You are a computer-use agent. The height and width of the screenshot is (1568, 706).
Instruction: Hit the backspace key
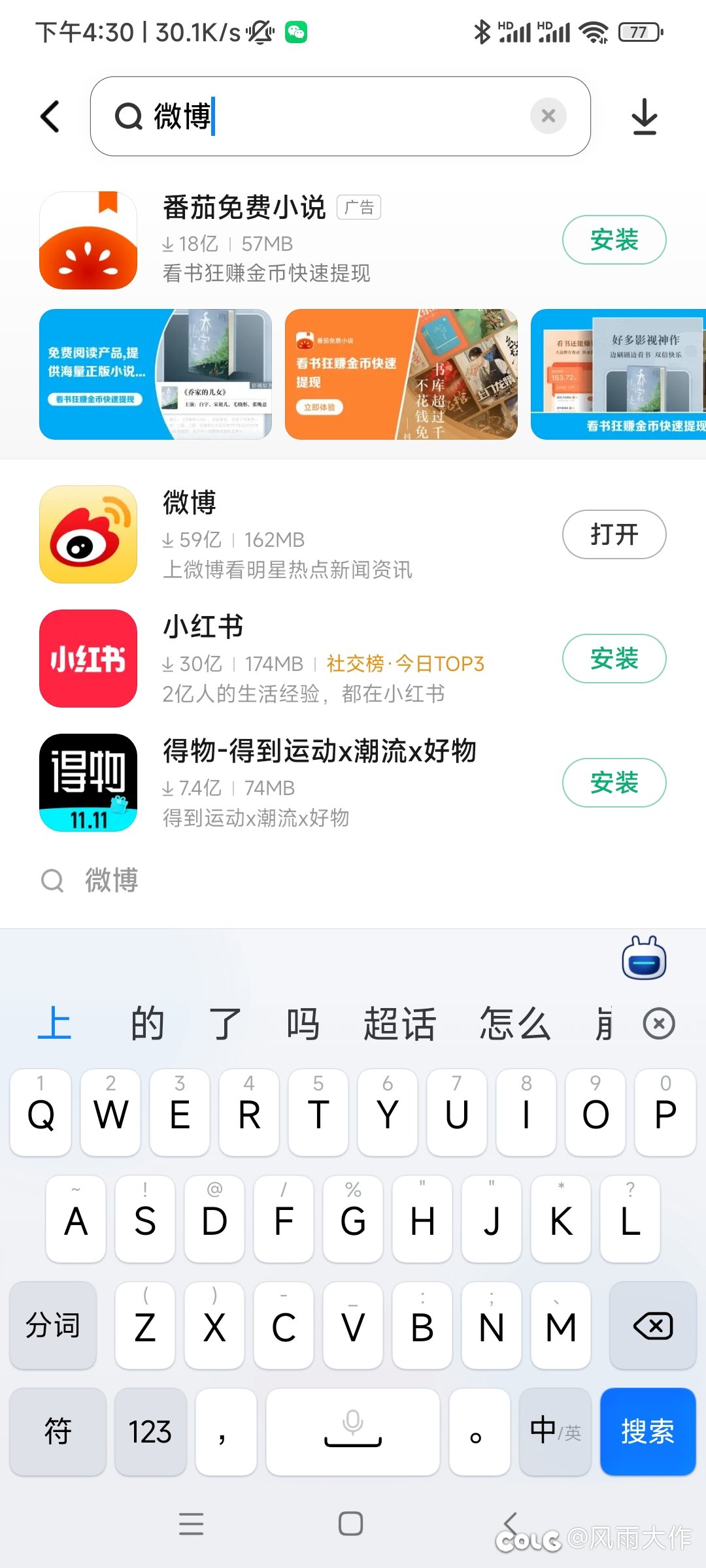point(652,1326)
